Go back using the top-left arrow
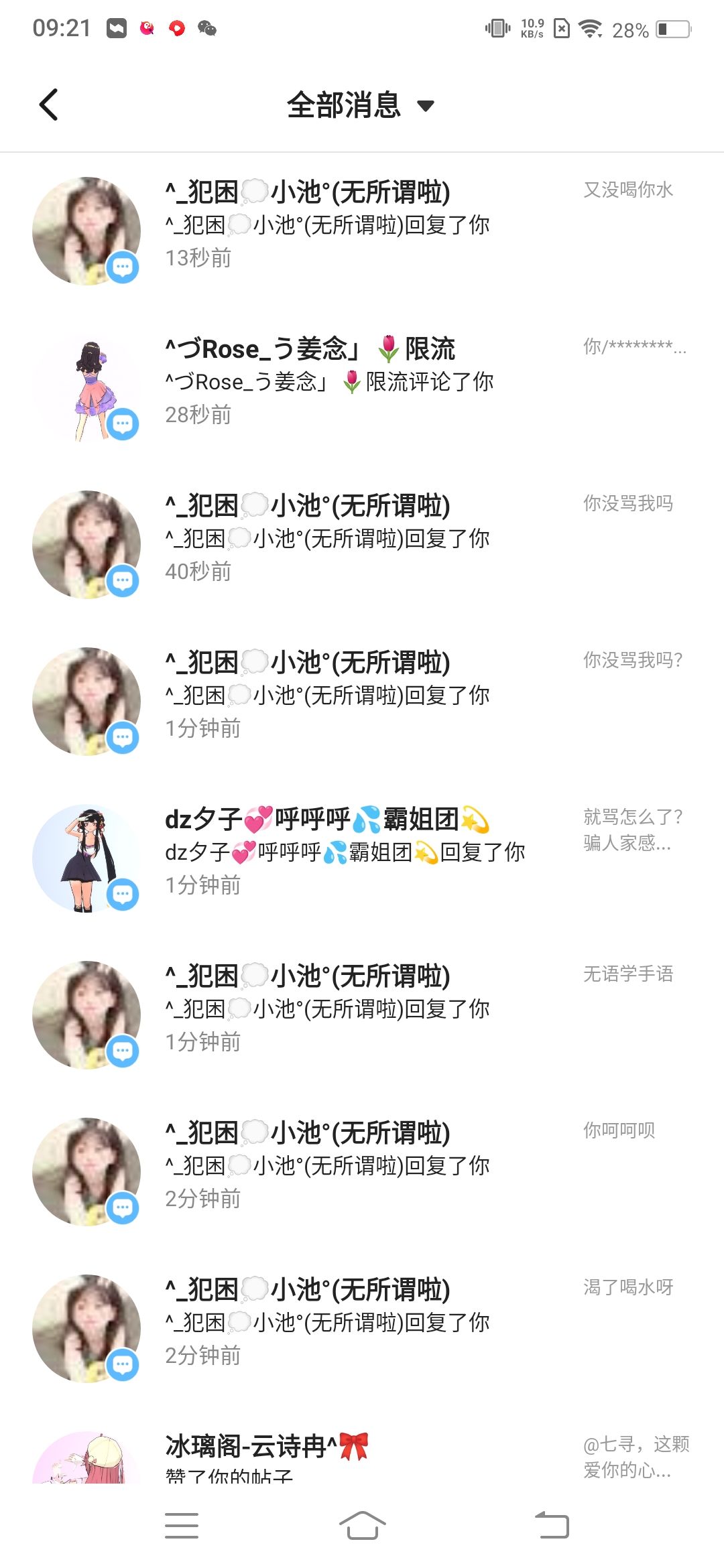The image size is (724, 1568). click(x=49, y=105)
